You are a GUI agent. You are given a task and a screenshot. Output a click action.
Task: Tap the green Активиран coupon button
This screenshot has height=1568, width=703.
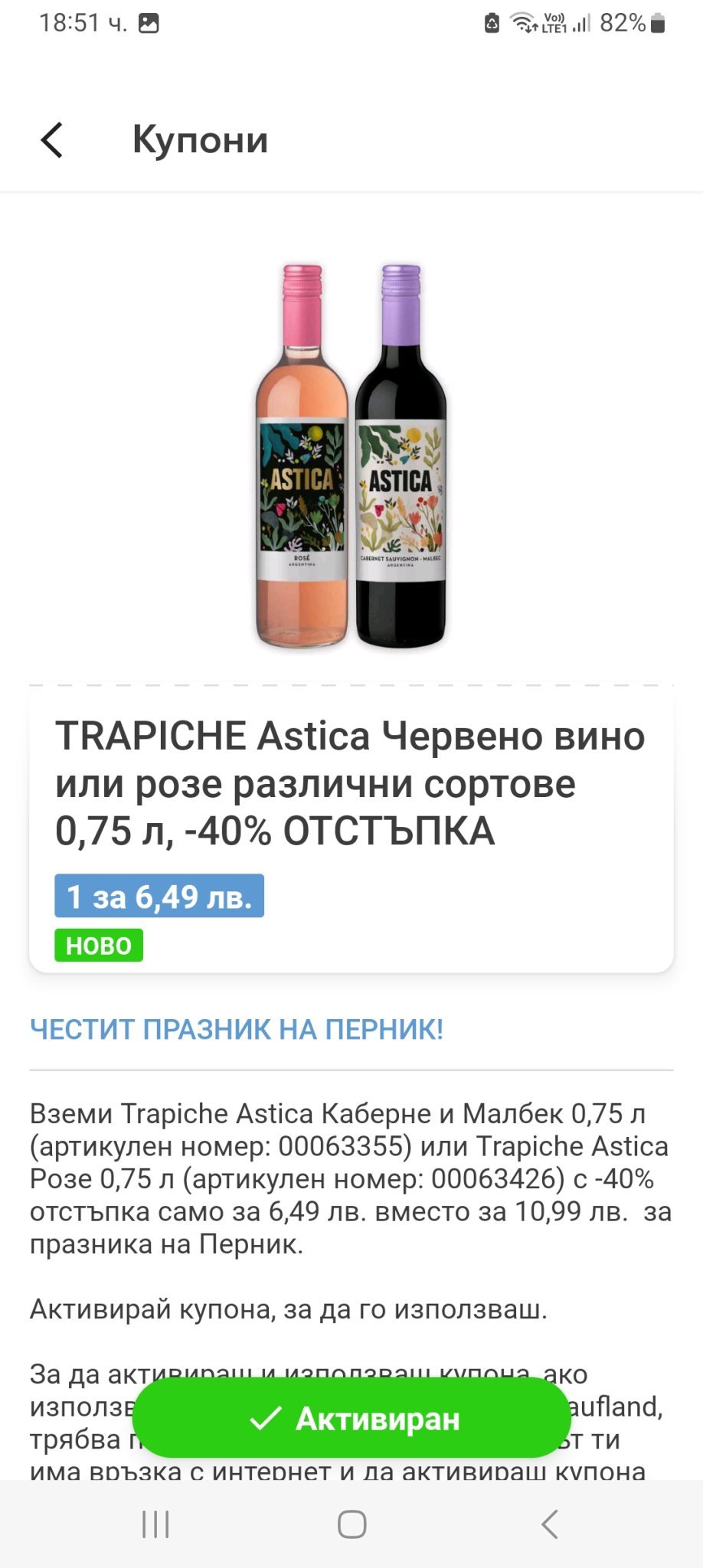click(351, 1419)
